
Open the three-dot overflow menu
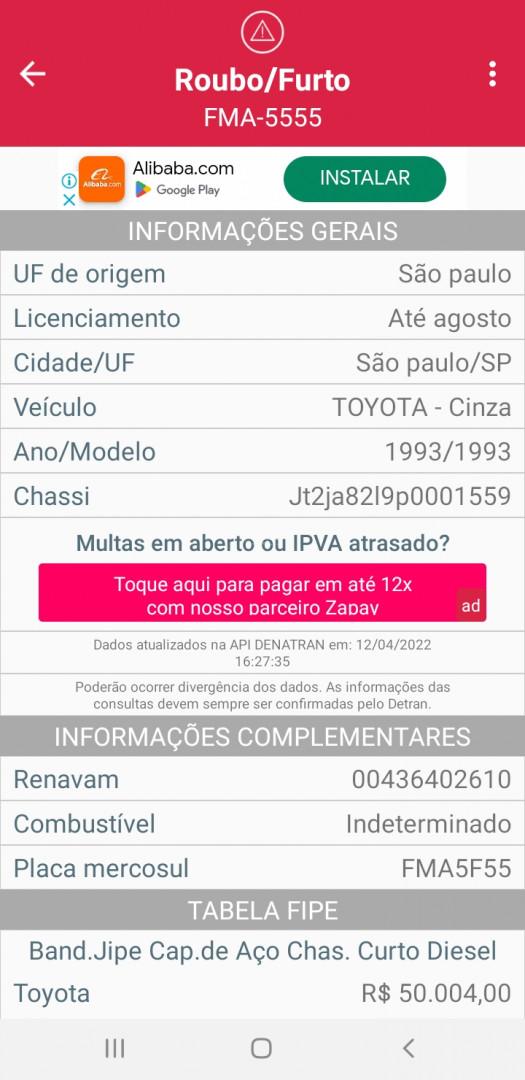[492, 74]
